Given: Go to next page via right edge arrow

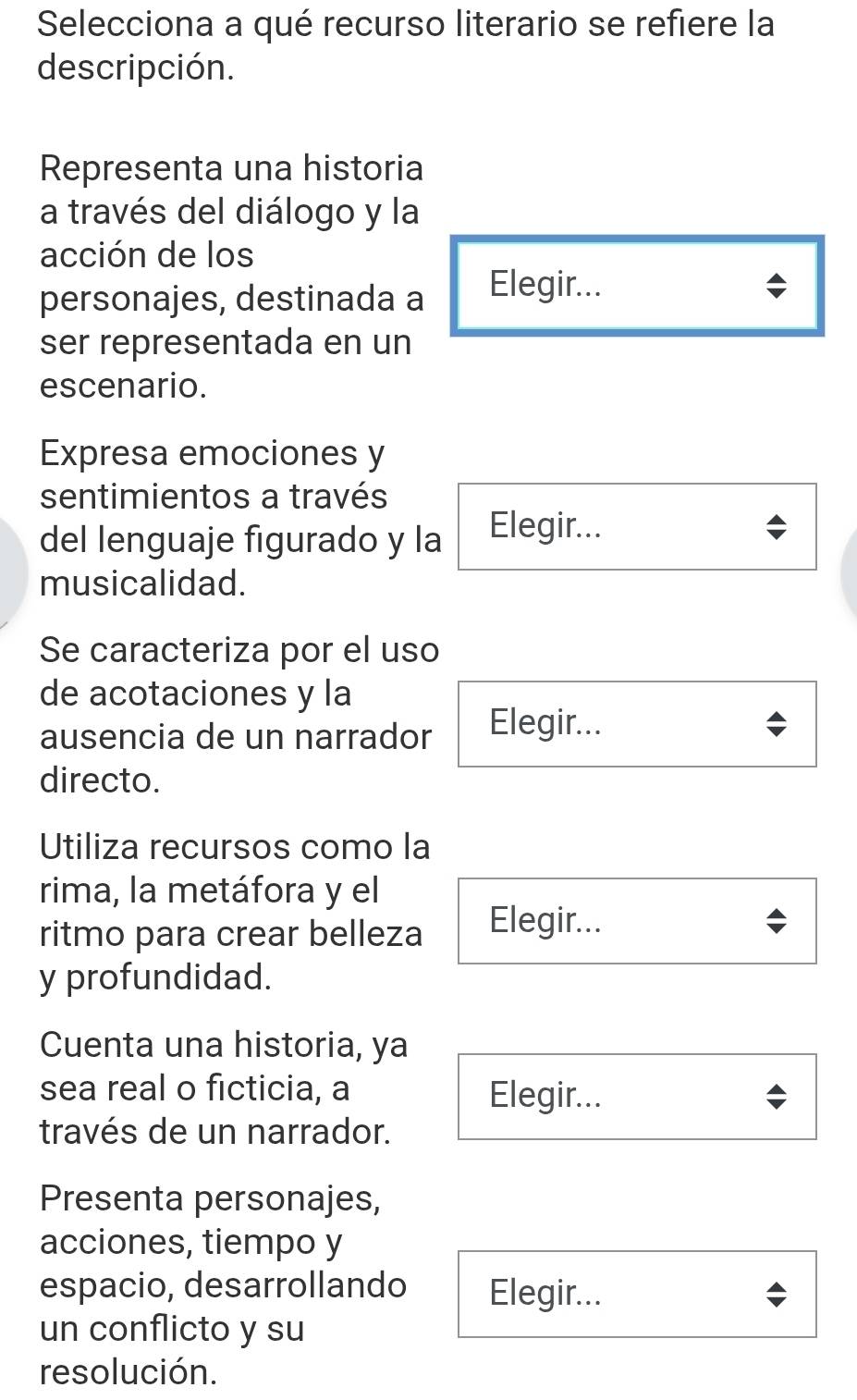Looking at the screenshot, I should 848,572.
